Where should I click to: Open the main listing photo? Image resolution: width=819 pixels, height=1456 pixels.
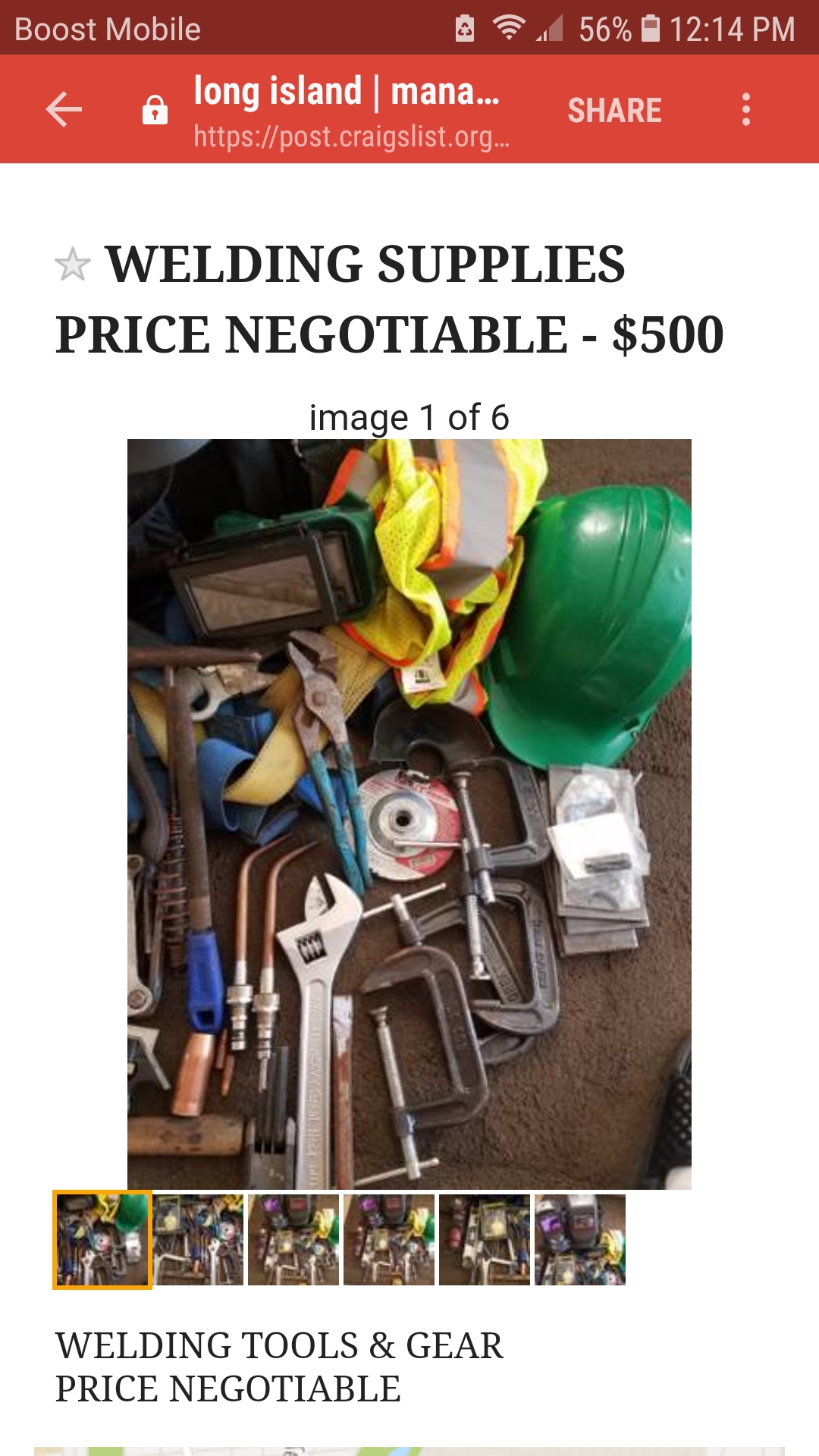tap(409, 814)
